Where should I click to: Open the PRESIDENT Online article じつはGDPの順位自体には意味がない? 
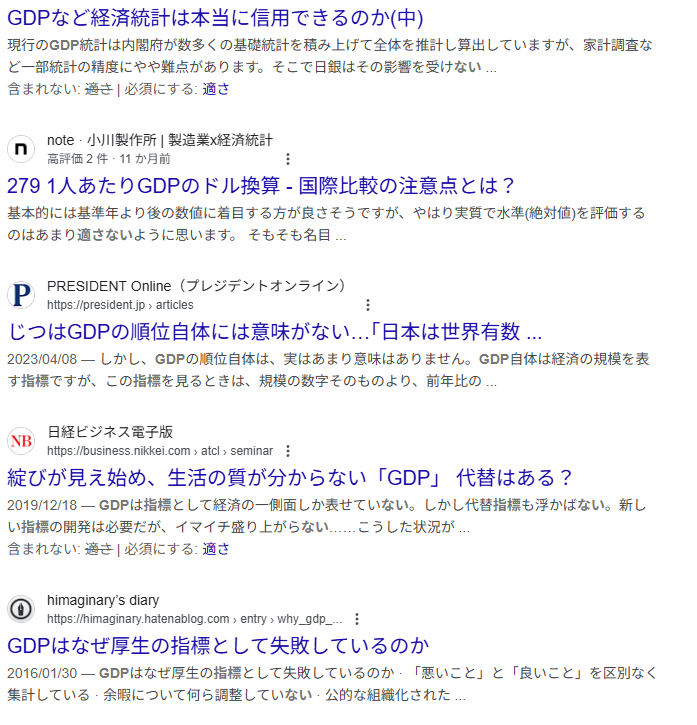[x=274, y=332]
